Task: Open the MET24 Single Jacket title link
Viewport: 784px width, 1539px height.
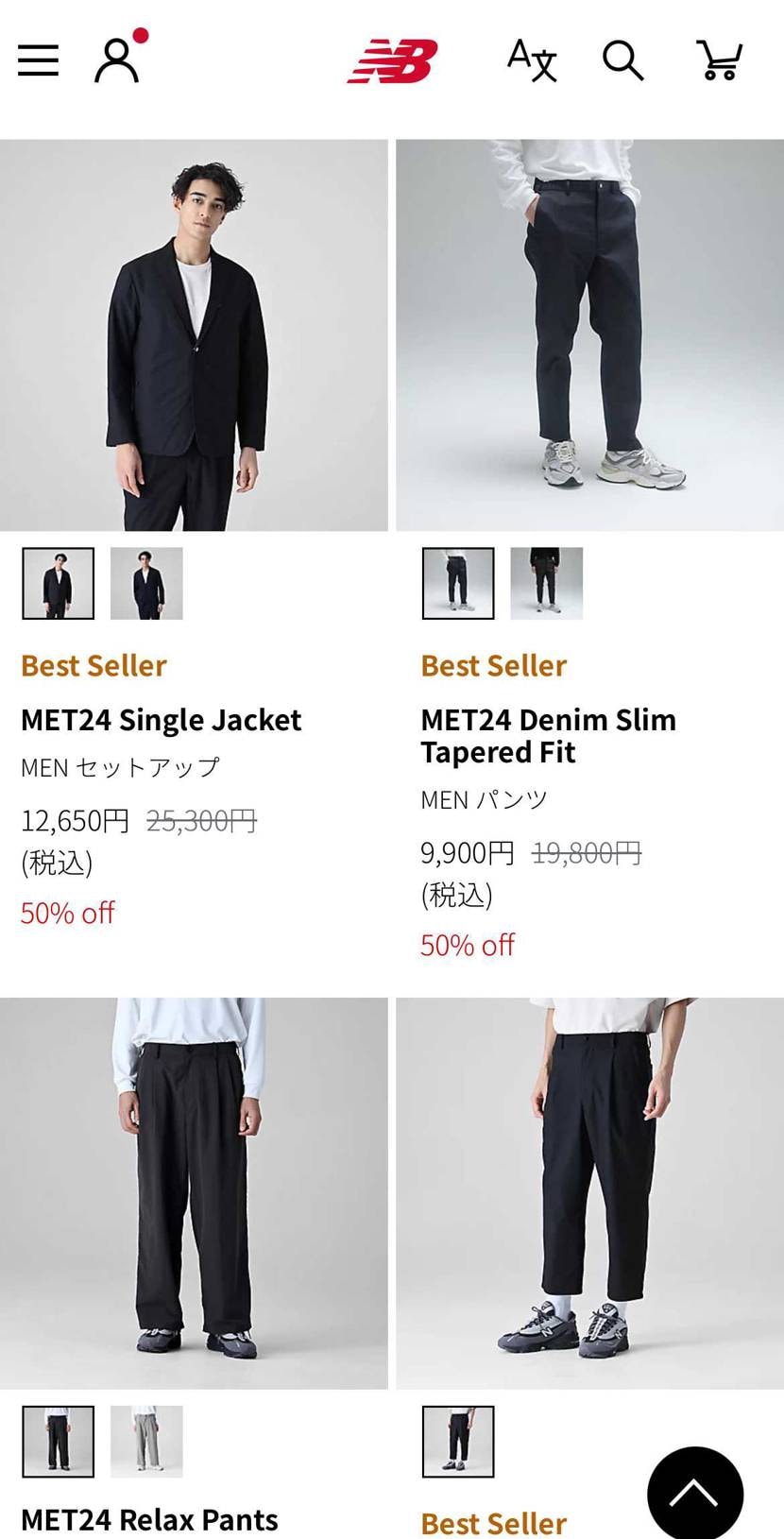Action: (x=161, y=720)
